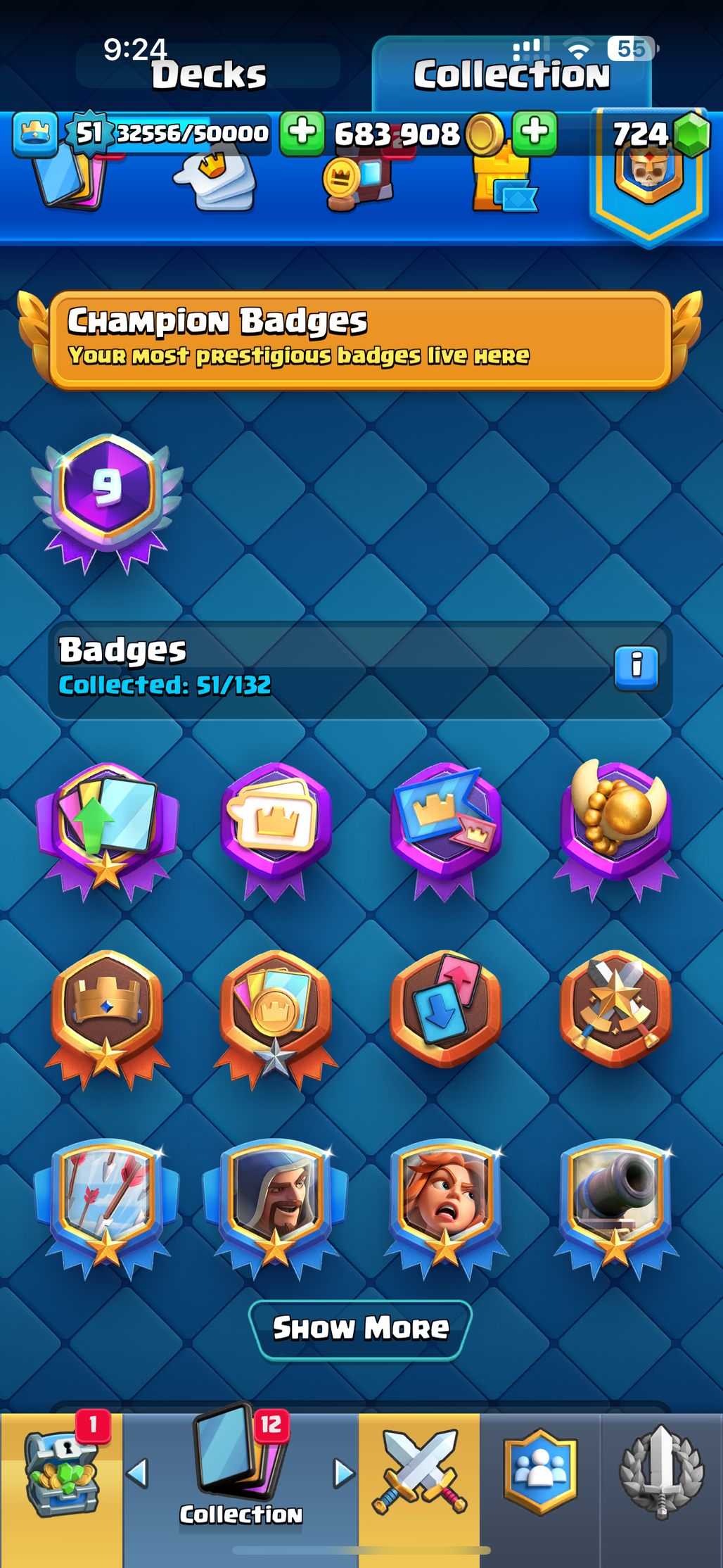The width and height of the screenshot is (723, 1568).
Task: Go to the Shop chest tab
Action: (61, 1477)
